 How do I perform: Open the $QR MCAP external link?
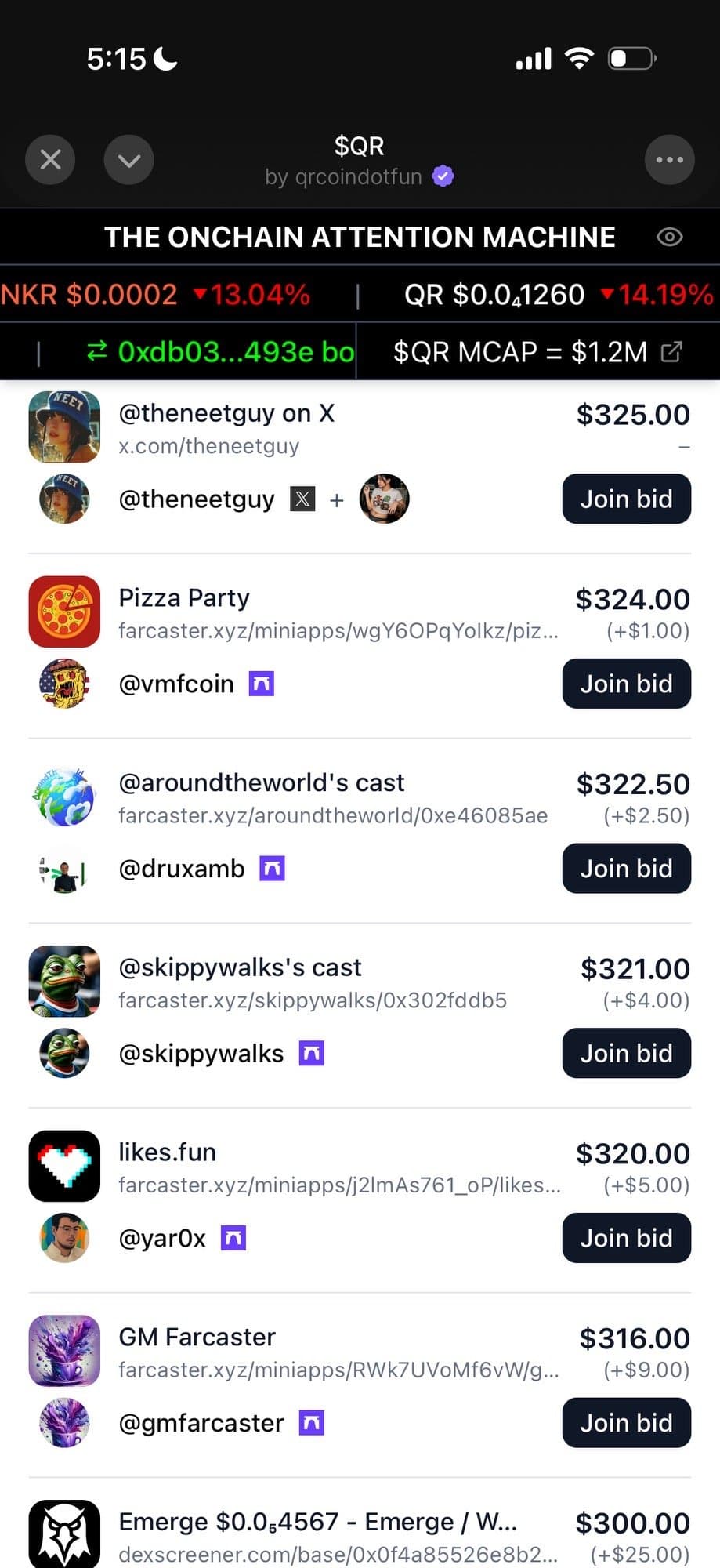[671, 352]
